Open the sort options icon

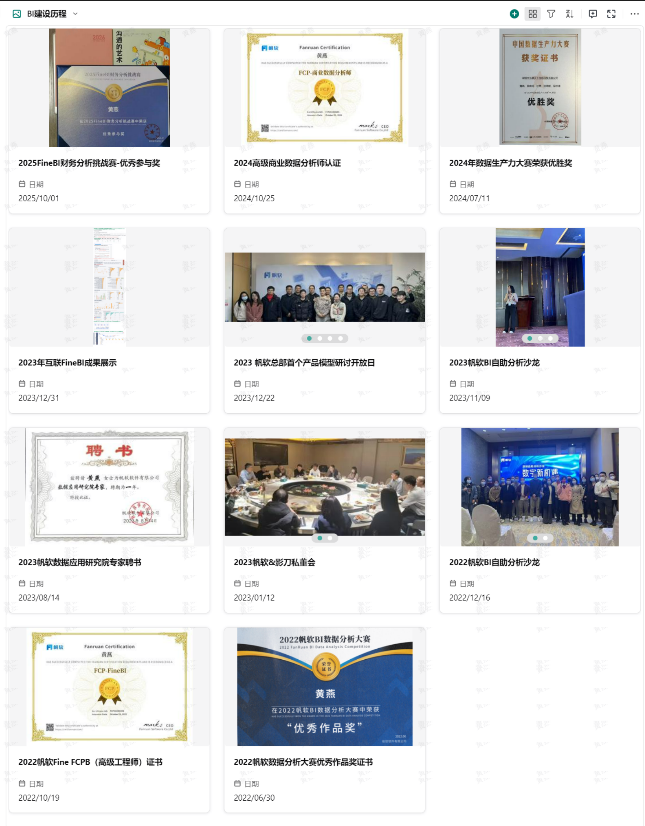click(569, 14)
